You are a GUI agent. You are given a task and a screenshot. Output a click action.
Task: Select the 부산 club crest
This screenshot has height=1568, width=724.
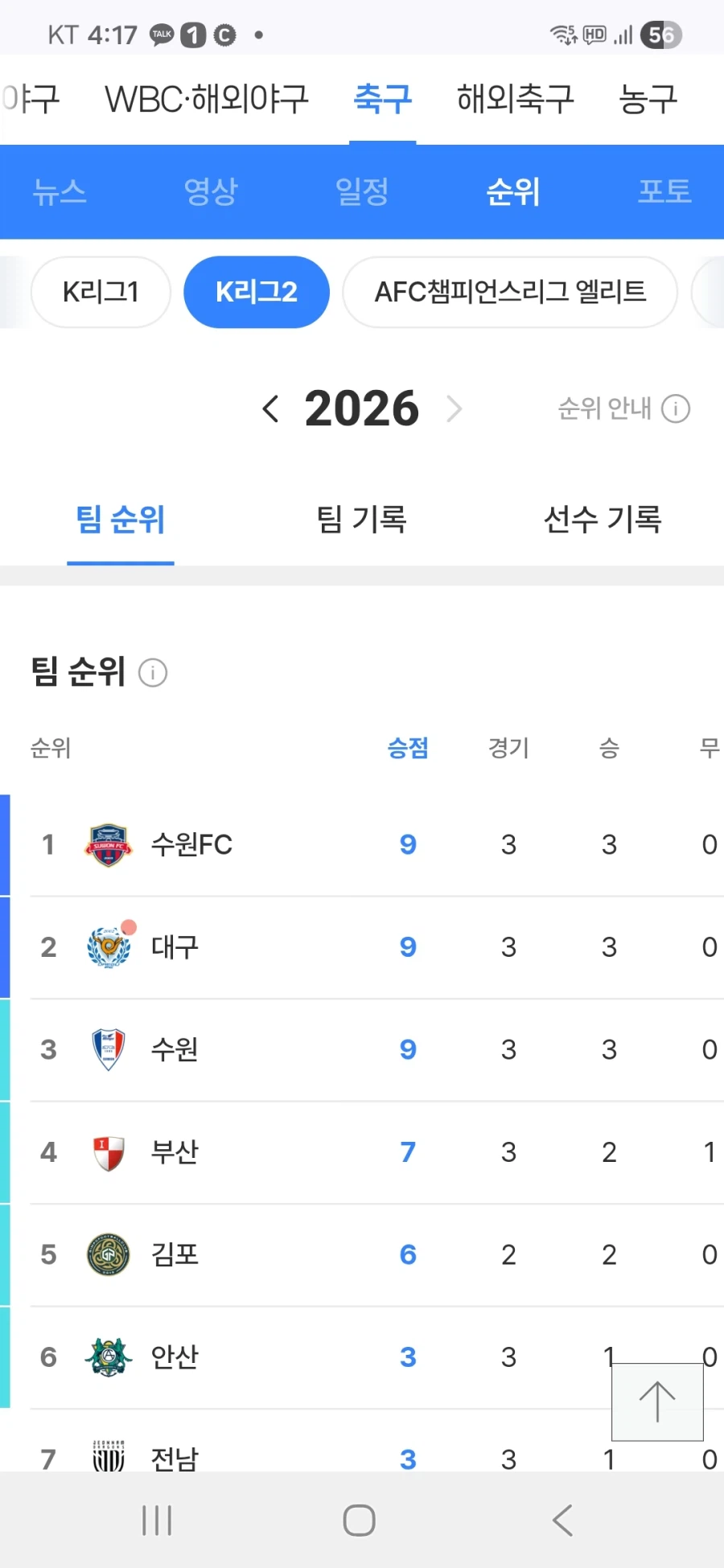coord(109,1151)
